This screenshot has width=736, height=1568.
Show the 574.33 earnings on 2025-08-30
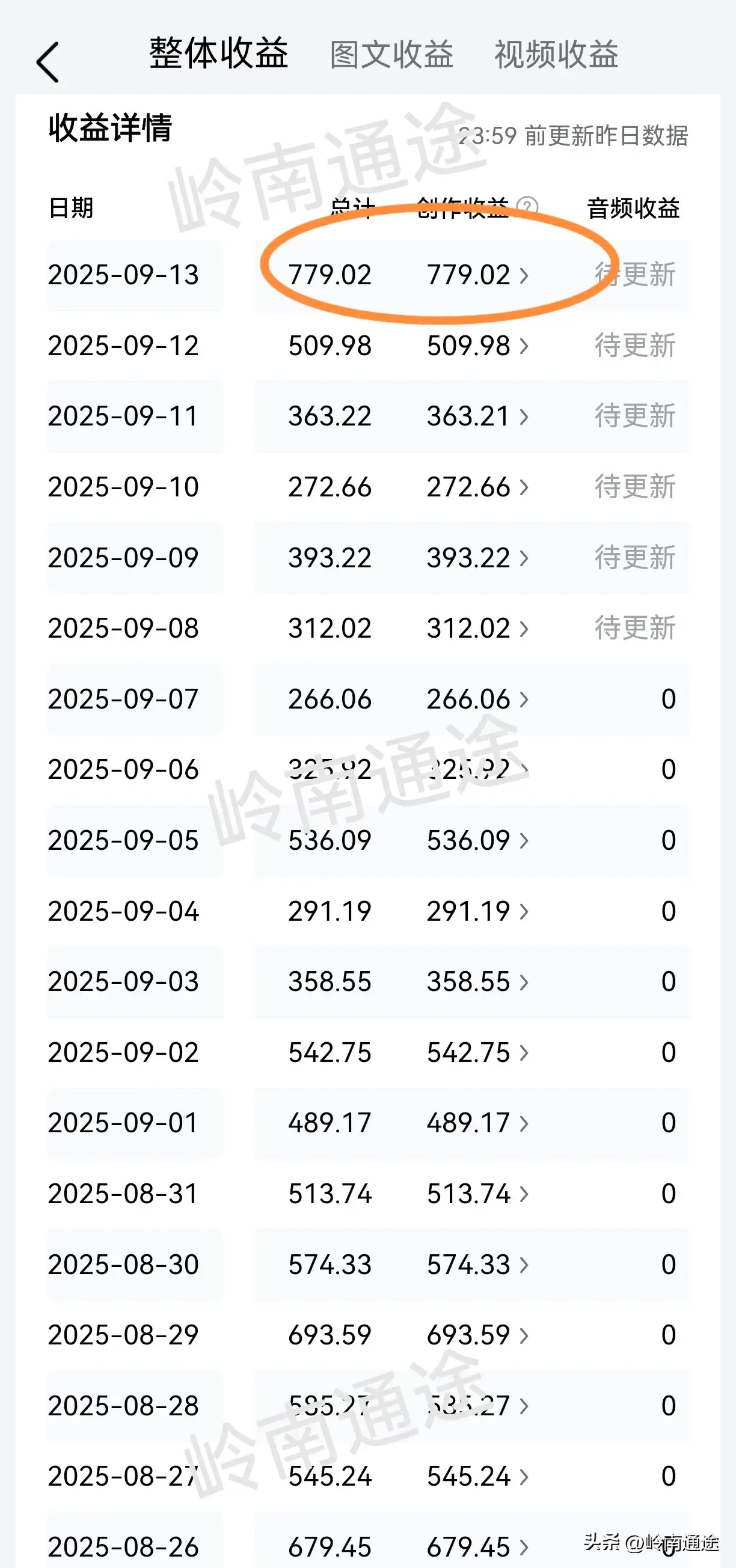point(477,1264)
